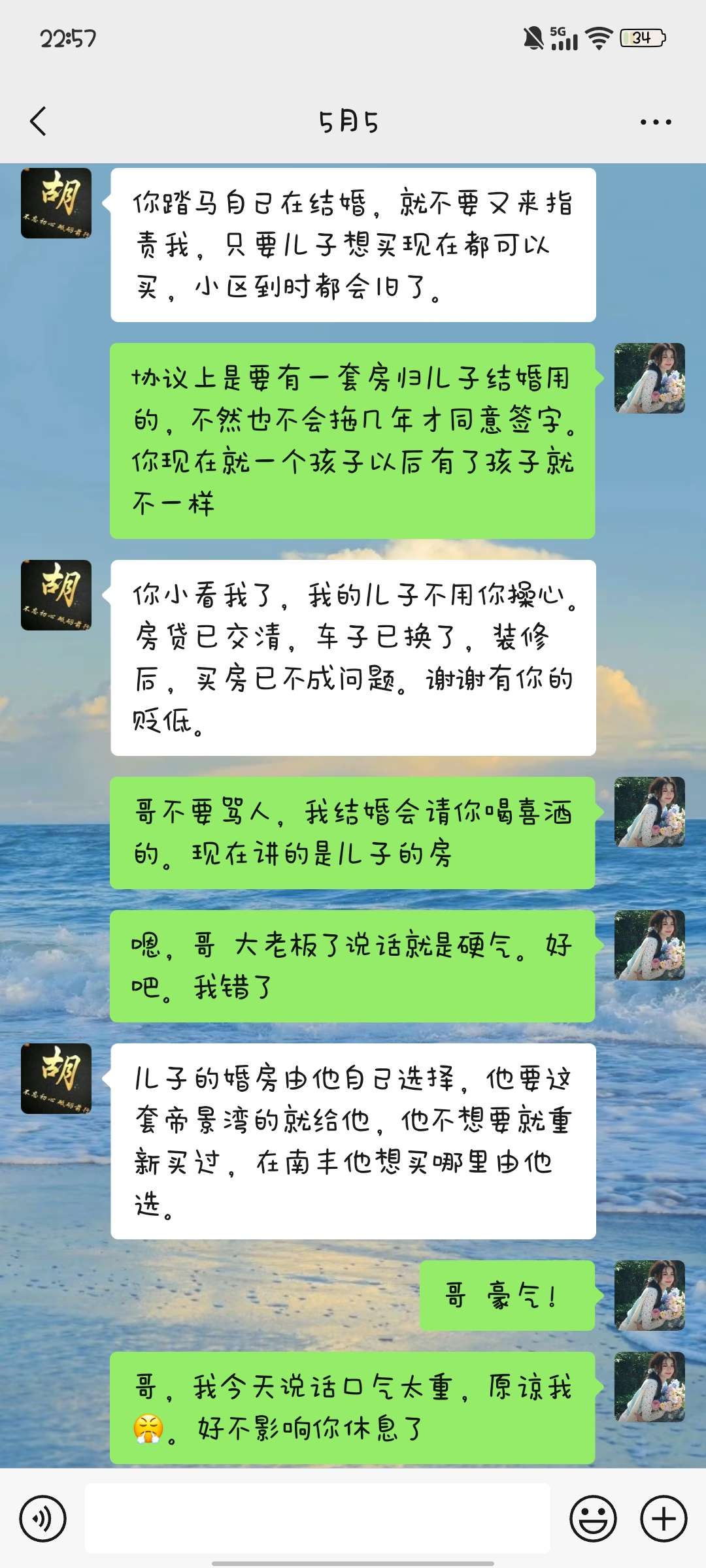Viewport: 706px width, 1568px height.
Task: Open the emoji sticker panel
Action: tap(593, 1519)
